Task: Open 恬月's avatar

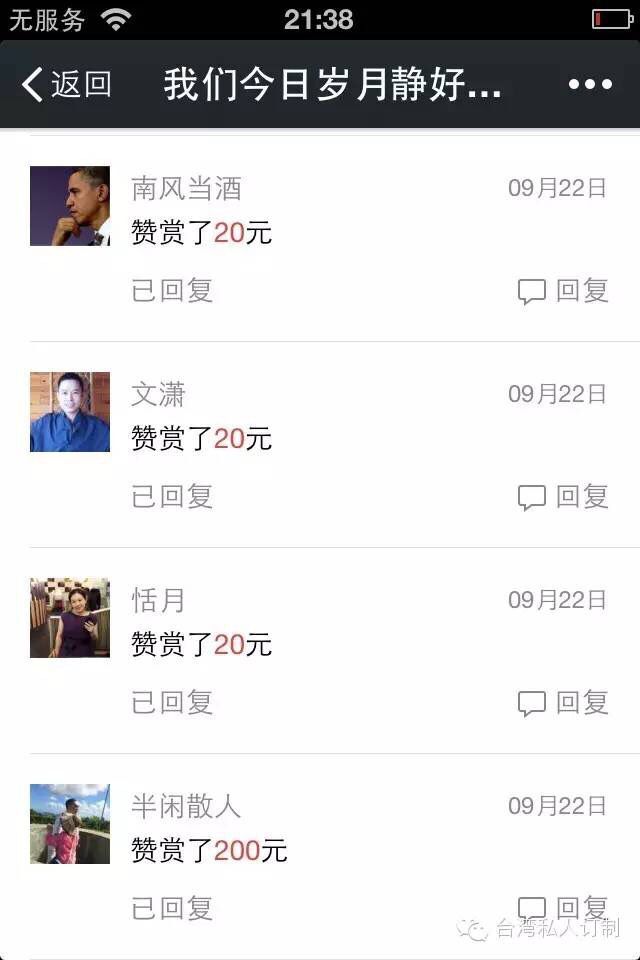Action: [70, 618]
